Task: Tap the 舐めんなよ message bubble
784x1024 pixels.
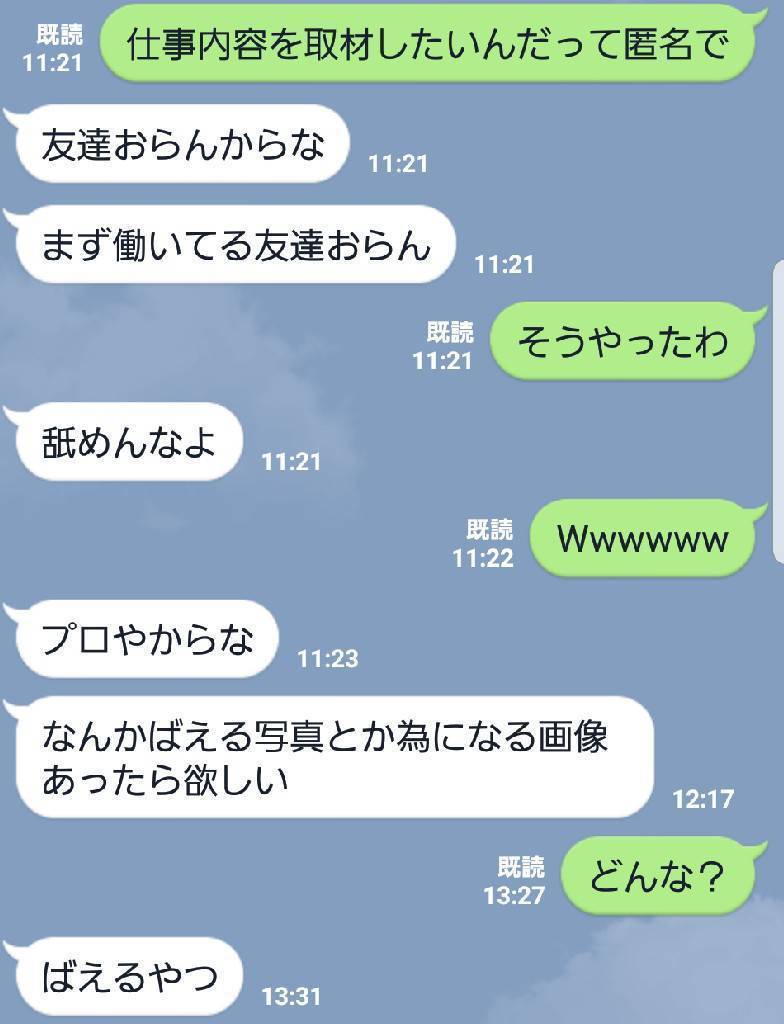Action: pyautogui.click(x=135, y=438)
